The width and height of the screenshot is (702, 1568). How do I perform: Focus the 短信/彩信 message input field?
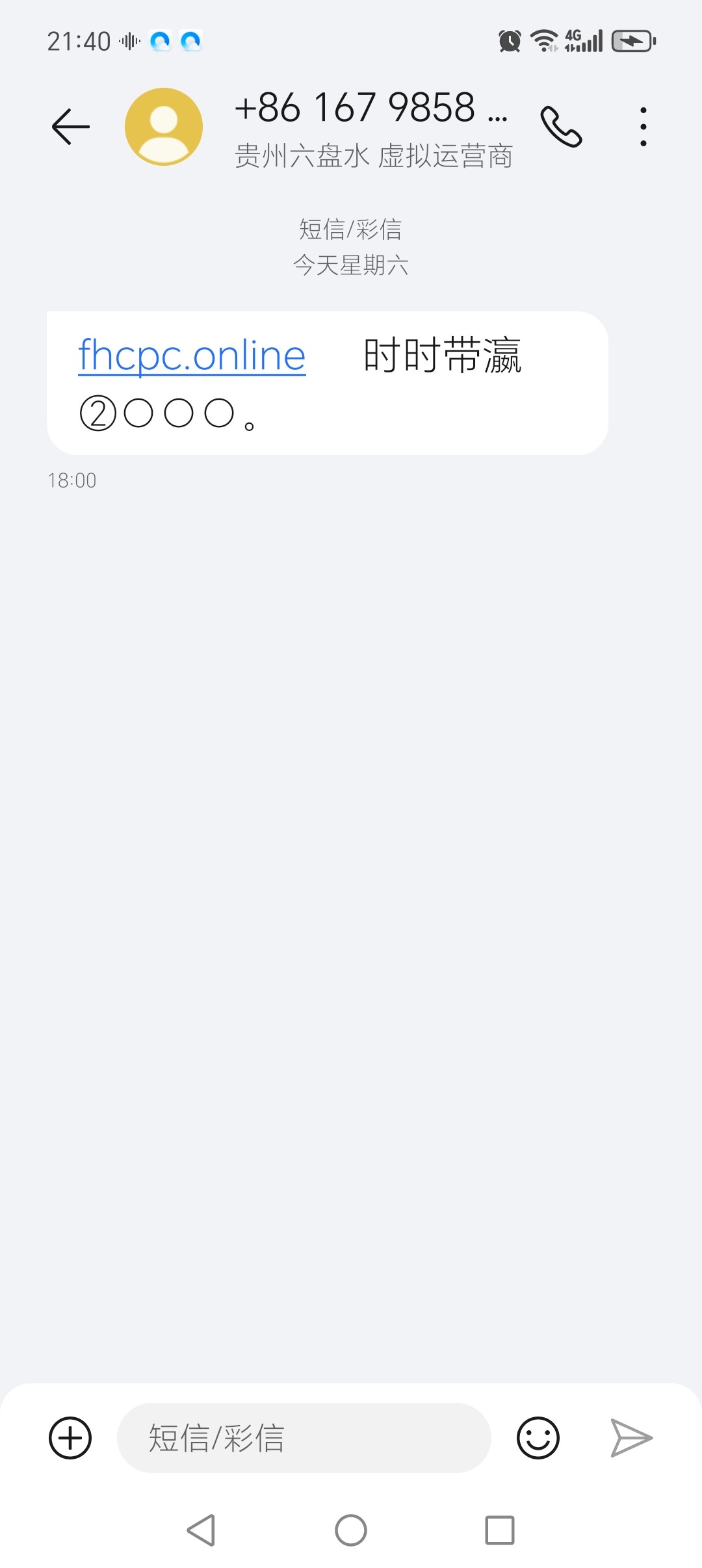click(303, 1437)
